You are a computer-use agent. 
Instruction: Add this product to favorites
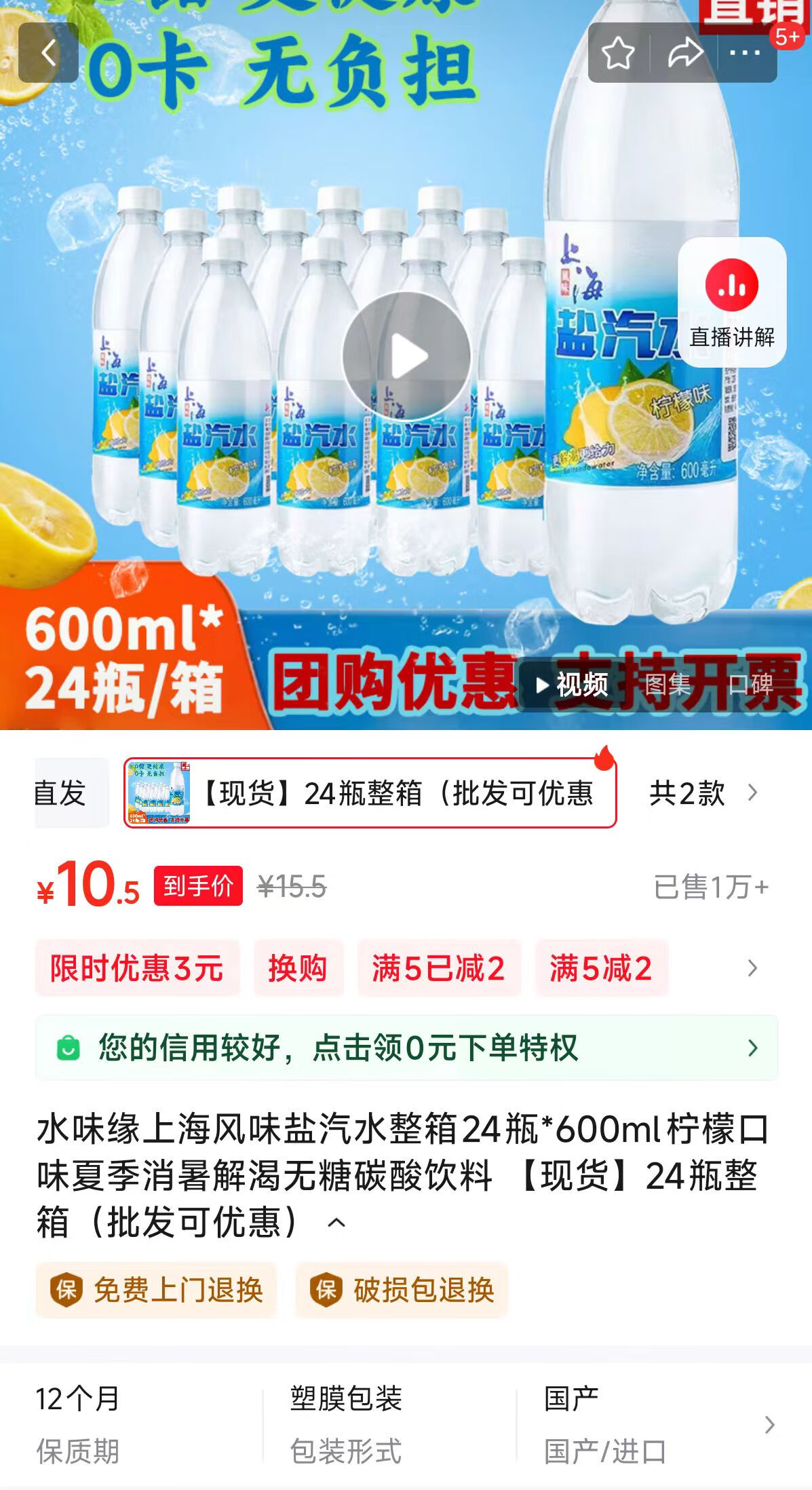click(618, 53)
